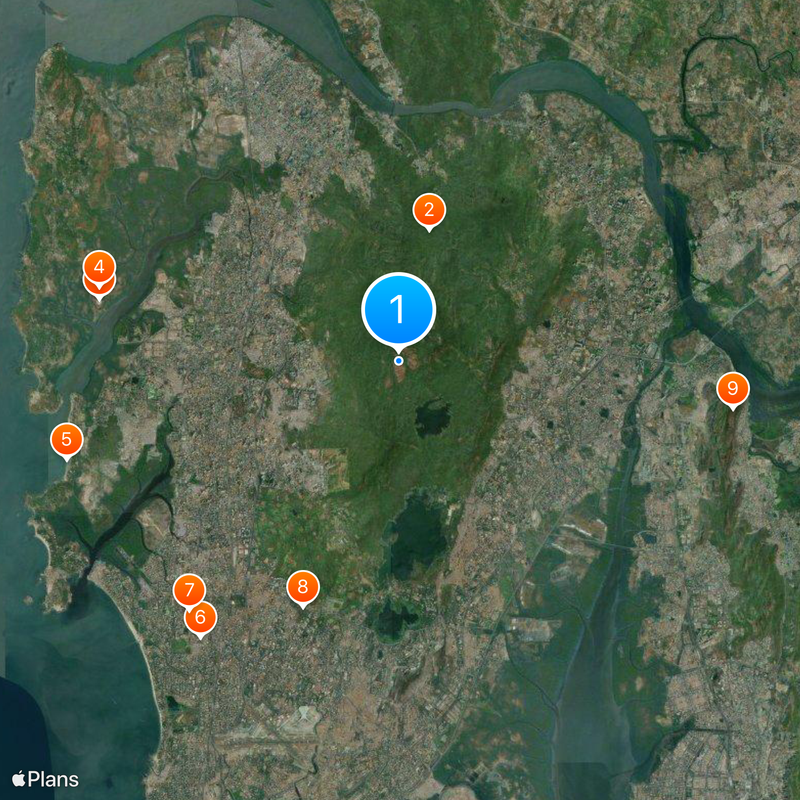Select the orange pin numbered 8

pos(303,586)
